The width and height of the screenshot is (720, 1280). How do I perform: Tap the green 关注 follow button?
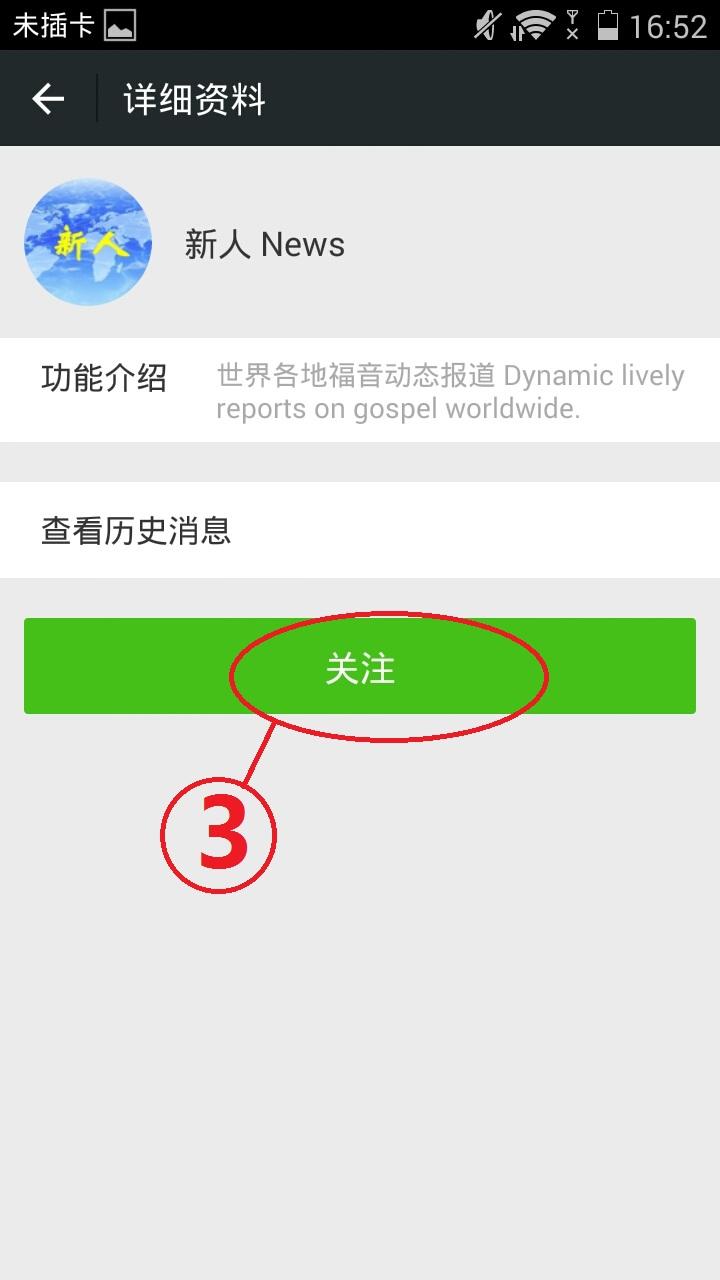pyautogui.click(x=360, y=667)
